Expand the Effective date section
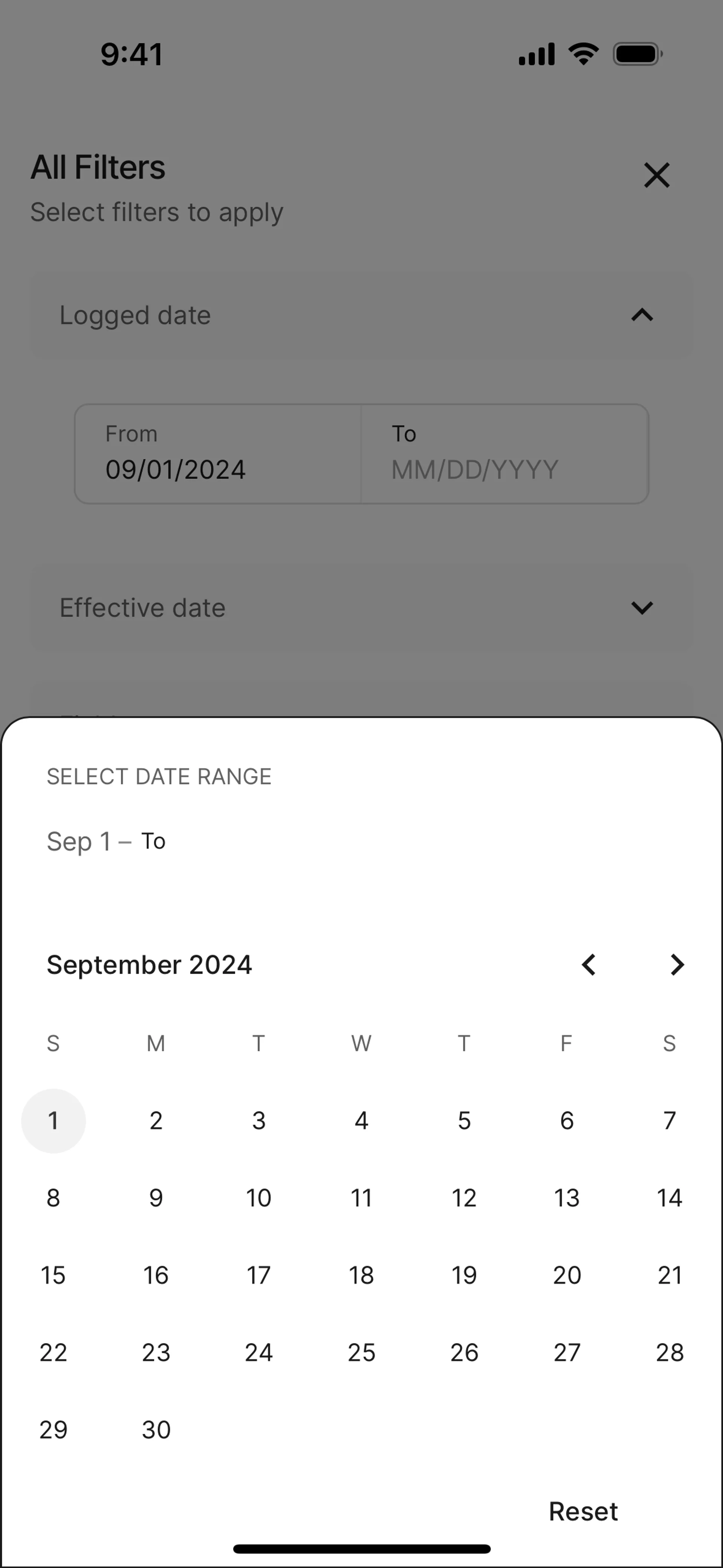 tap(642, 607)
